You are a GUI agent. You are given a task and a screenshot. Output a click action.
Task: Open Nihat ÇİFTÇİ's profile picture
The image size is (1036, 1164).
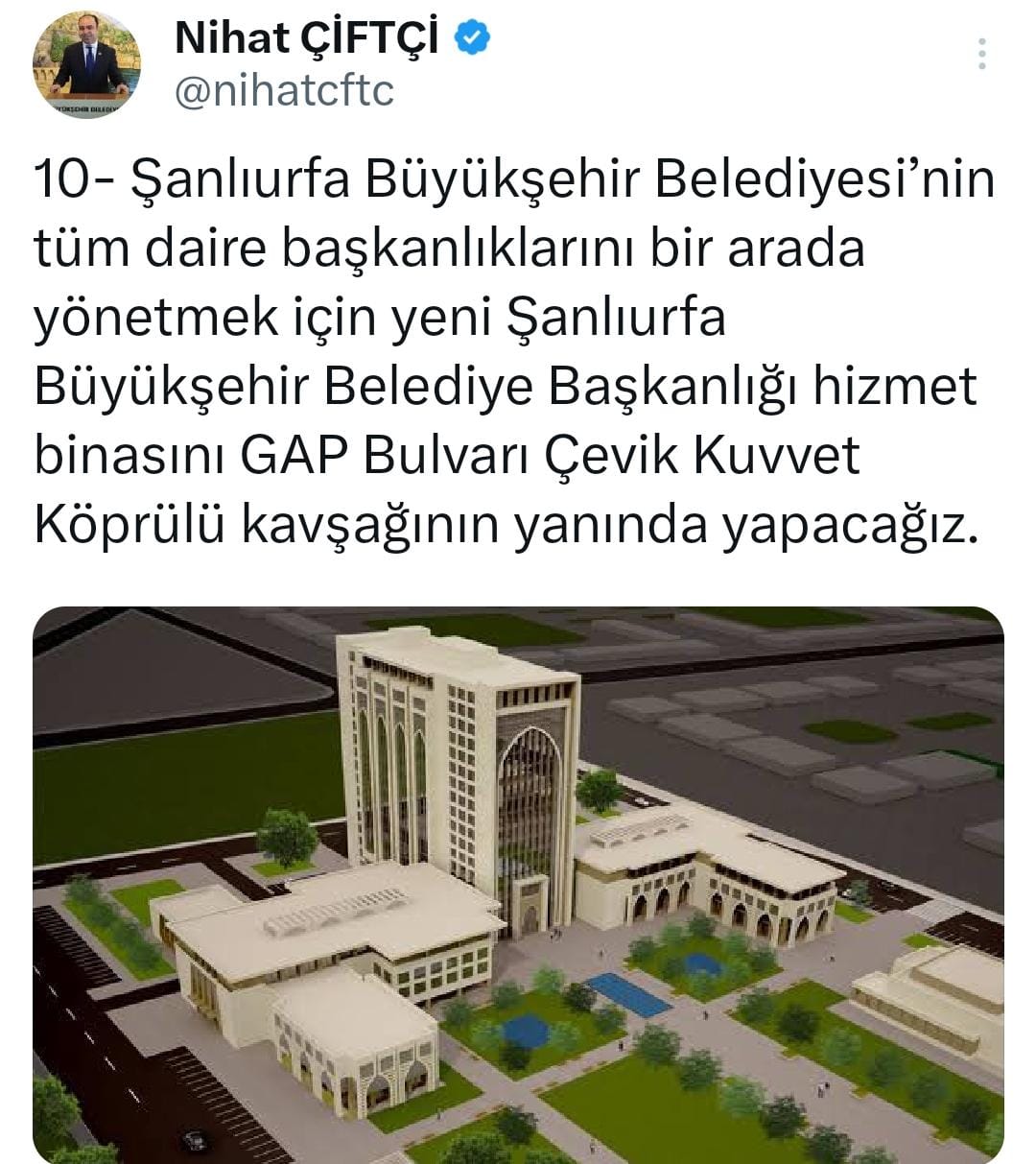tap(87, 65)
